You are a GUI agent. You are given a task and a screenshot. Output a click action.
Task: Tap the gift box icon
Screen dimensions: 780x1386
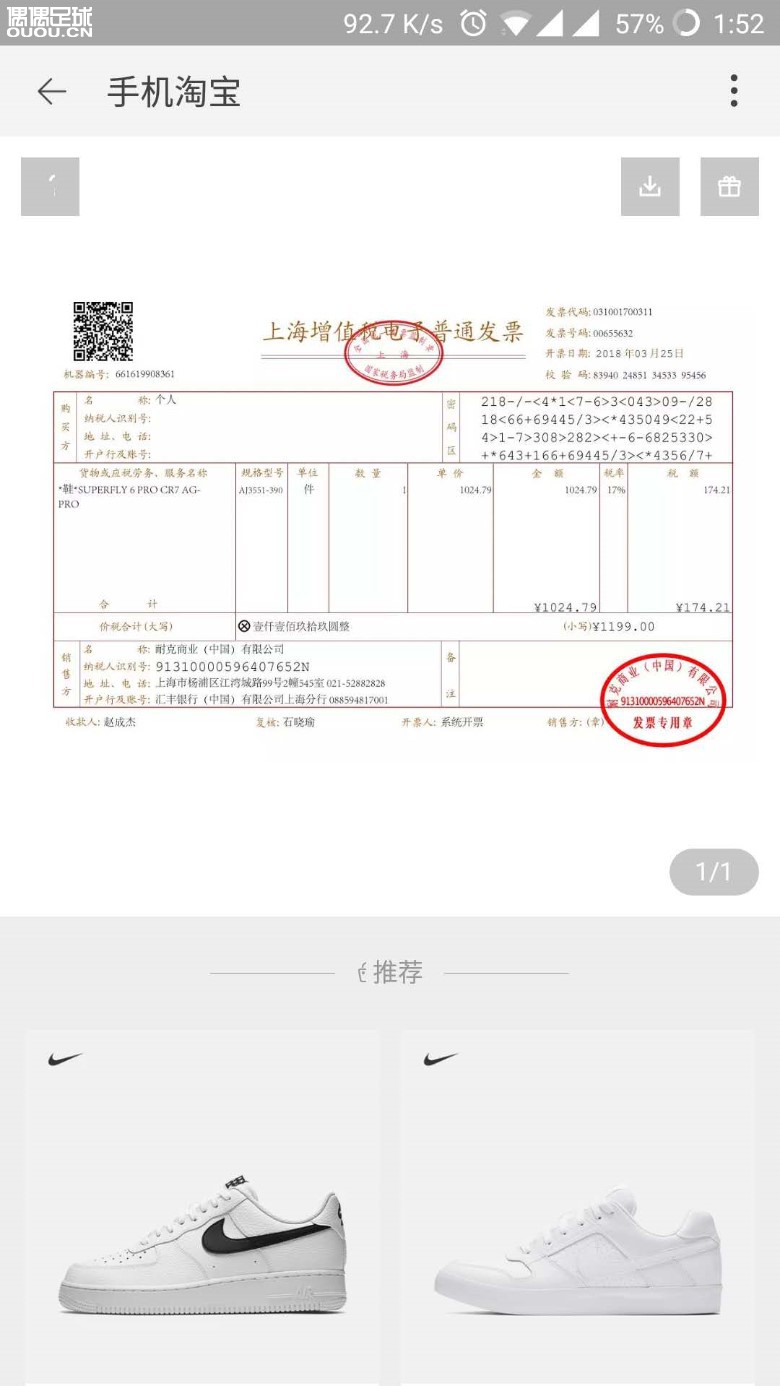[729, 186]
